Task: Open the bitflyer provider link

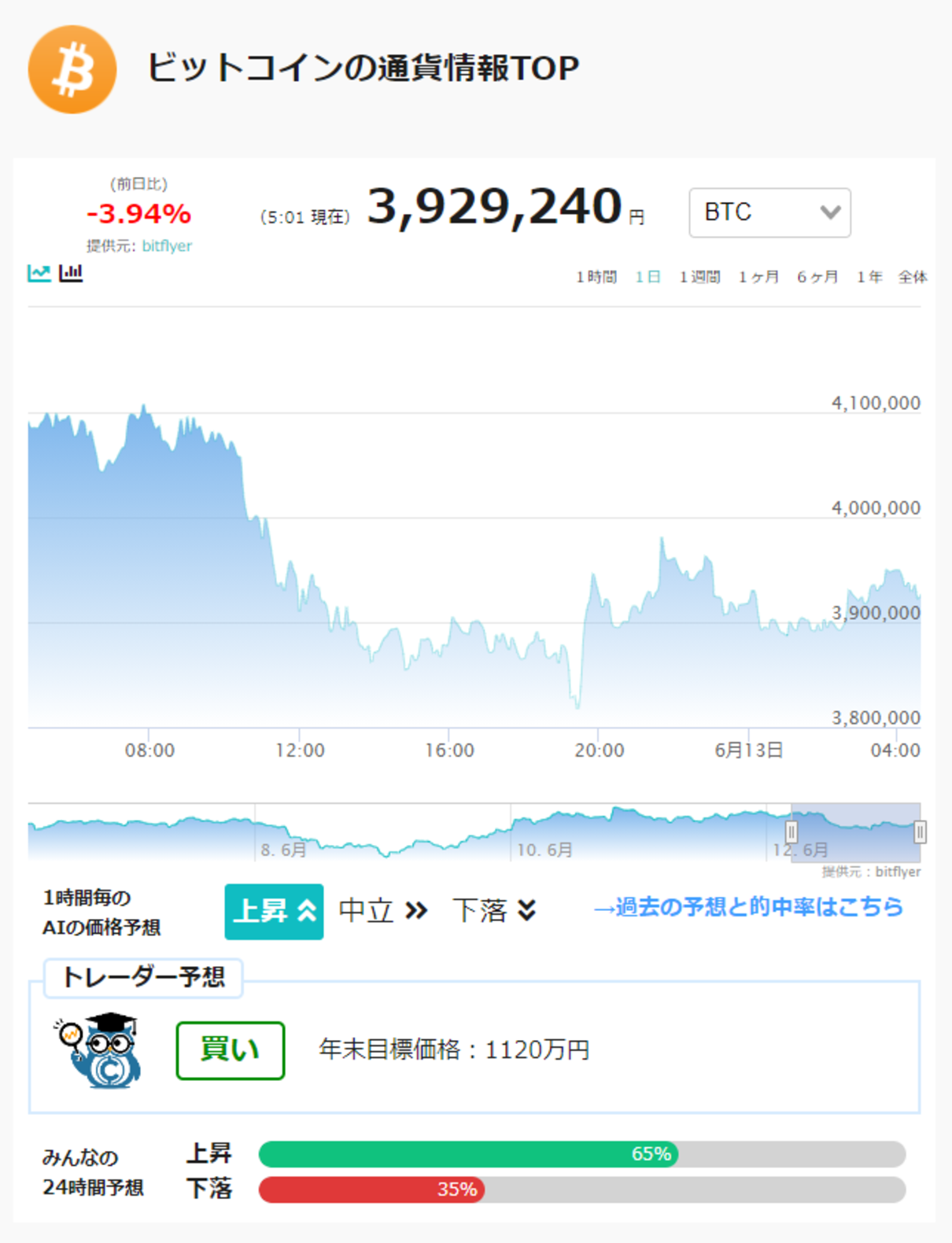Action: 167,246
